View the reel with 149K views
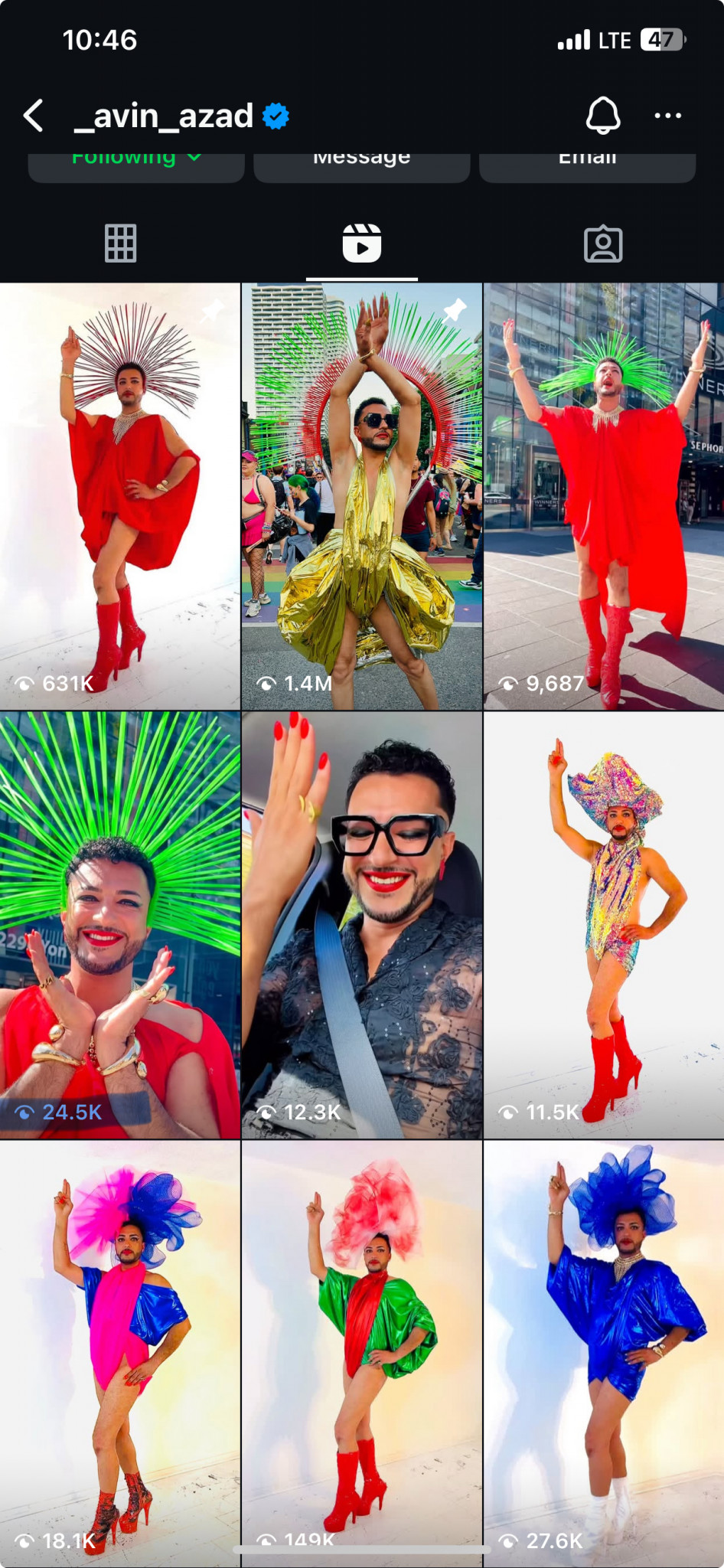The height and width of the screenshot is (1568, 724). point(362,1347)
